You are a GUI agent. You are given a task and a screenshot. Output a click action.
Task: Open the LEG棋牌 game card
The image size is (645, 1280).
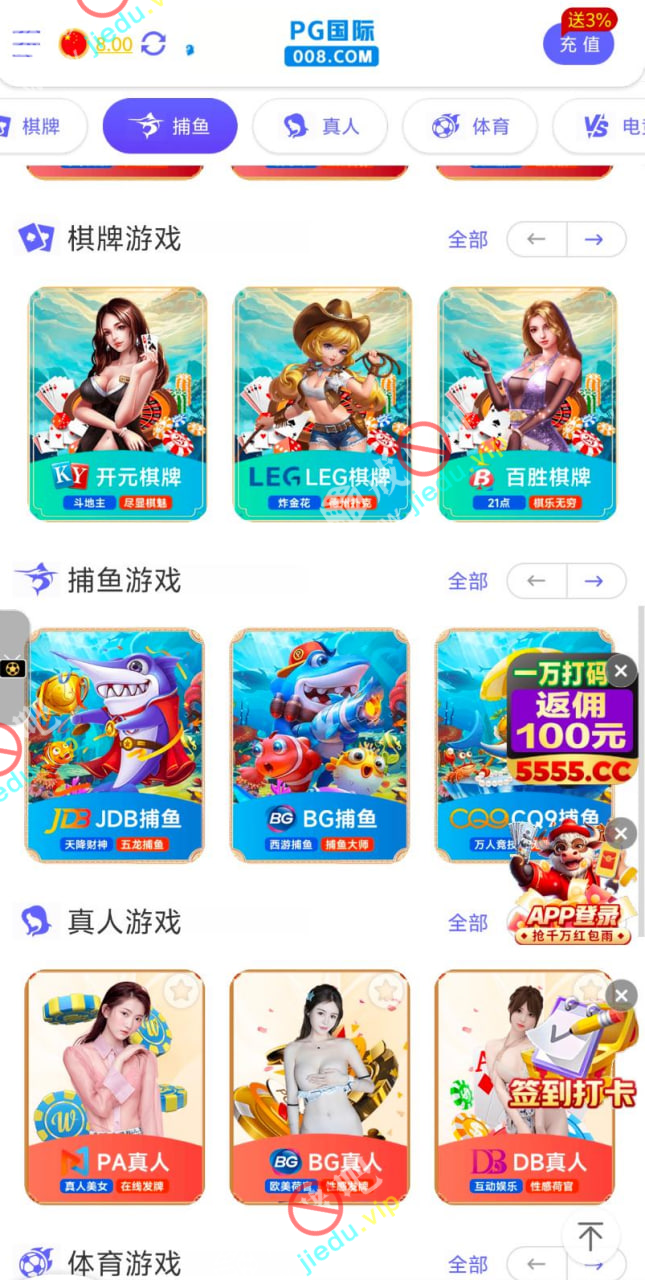pyautogui.click(x=322, y=403)
